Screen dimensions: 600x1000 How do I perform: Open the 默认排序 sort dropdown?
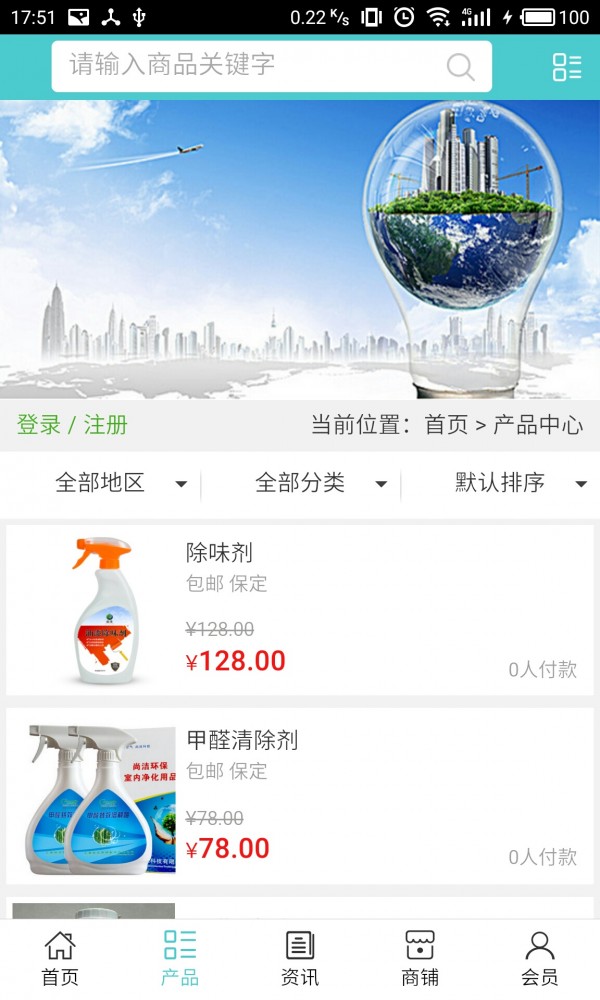[x=519, y=484]
